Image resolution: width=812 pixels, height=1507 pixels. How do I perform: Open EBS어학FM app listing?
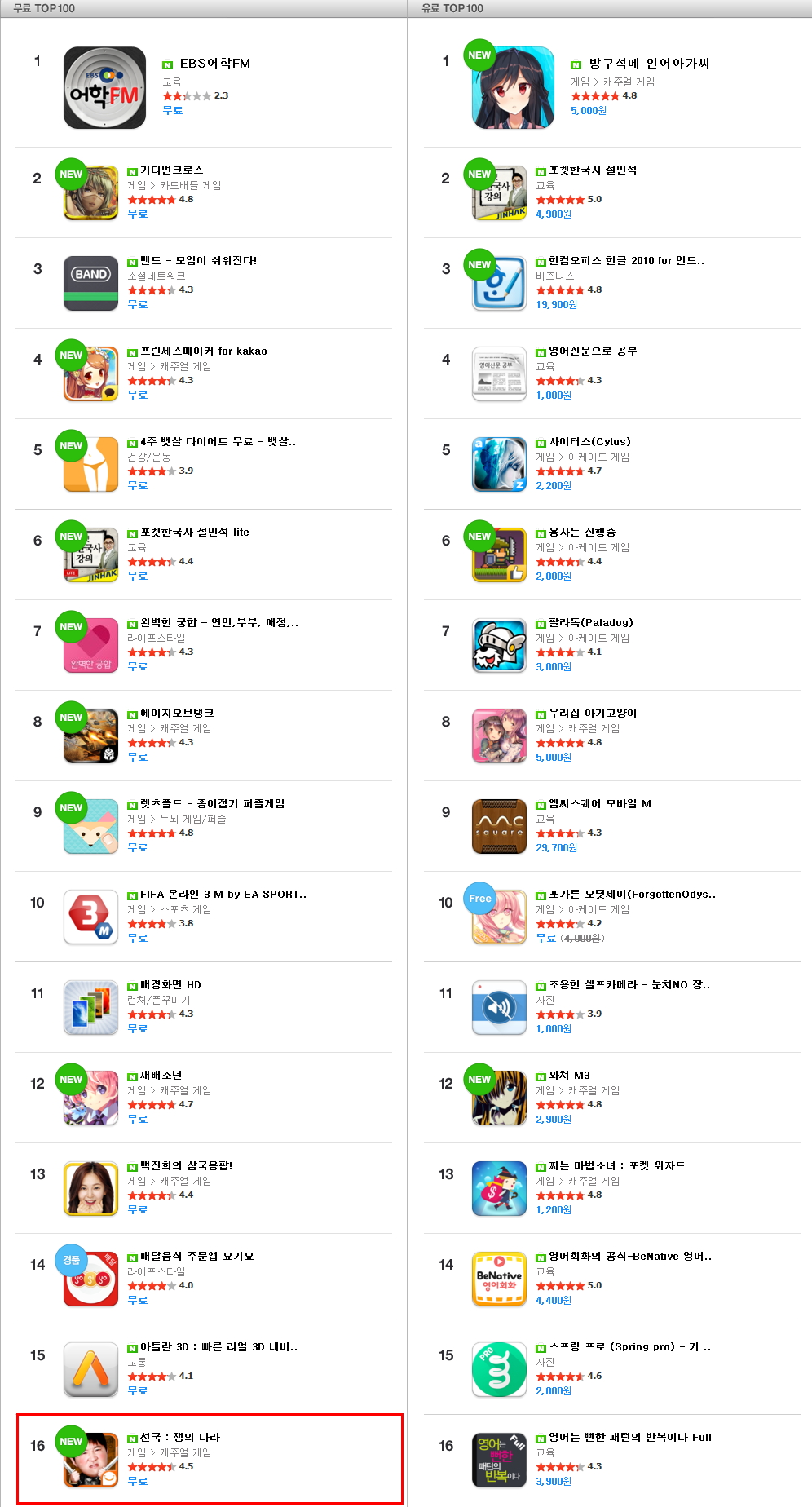click(x=214, y=64)
